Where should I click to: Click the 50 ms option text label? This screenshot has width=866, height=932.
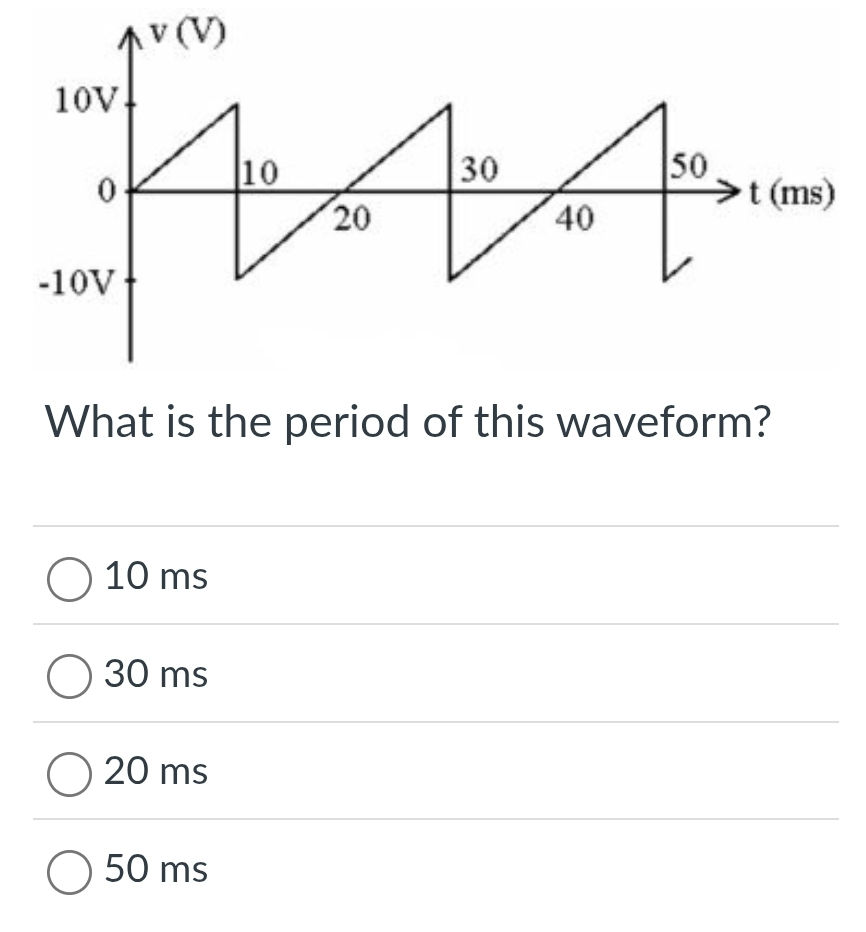click(x=156, y=870)
